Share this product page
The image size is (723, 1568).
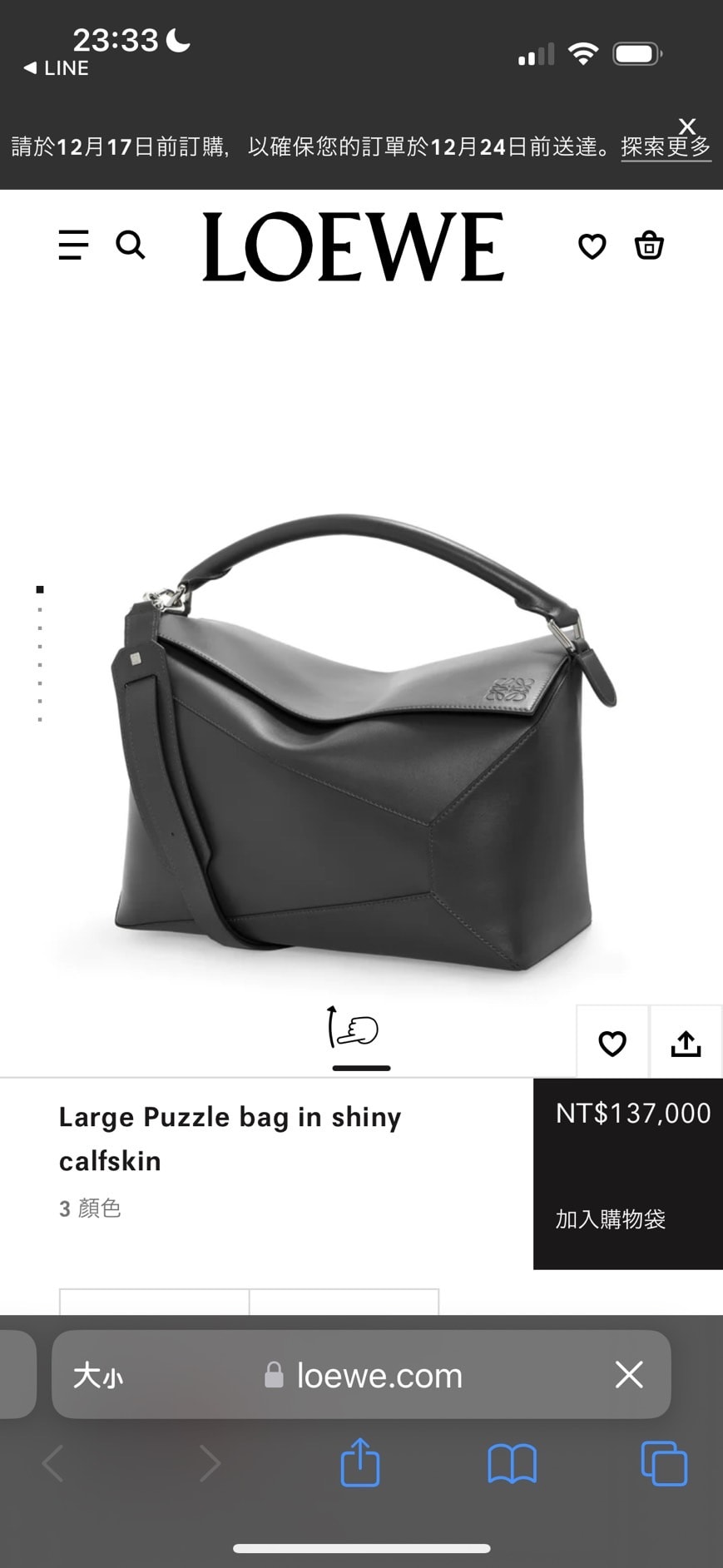pyautogui.click(x=686, y=1043)
